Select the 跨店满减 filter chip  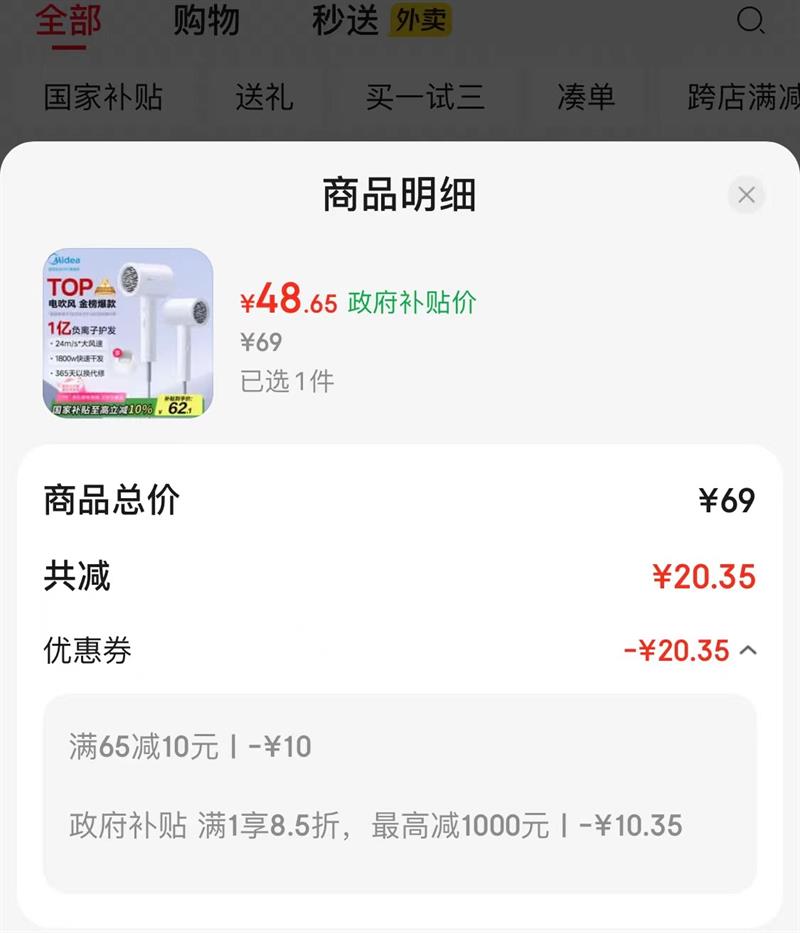pyautogui.click(x=743, y=96)
